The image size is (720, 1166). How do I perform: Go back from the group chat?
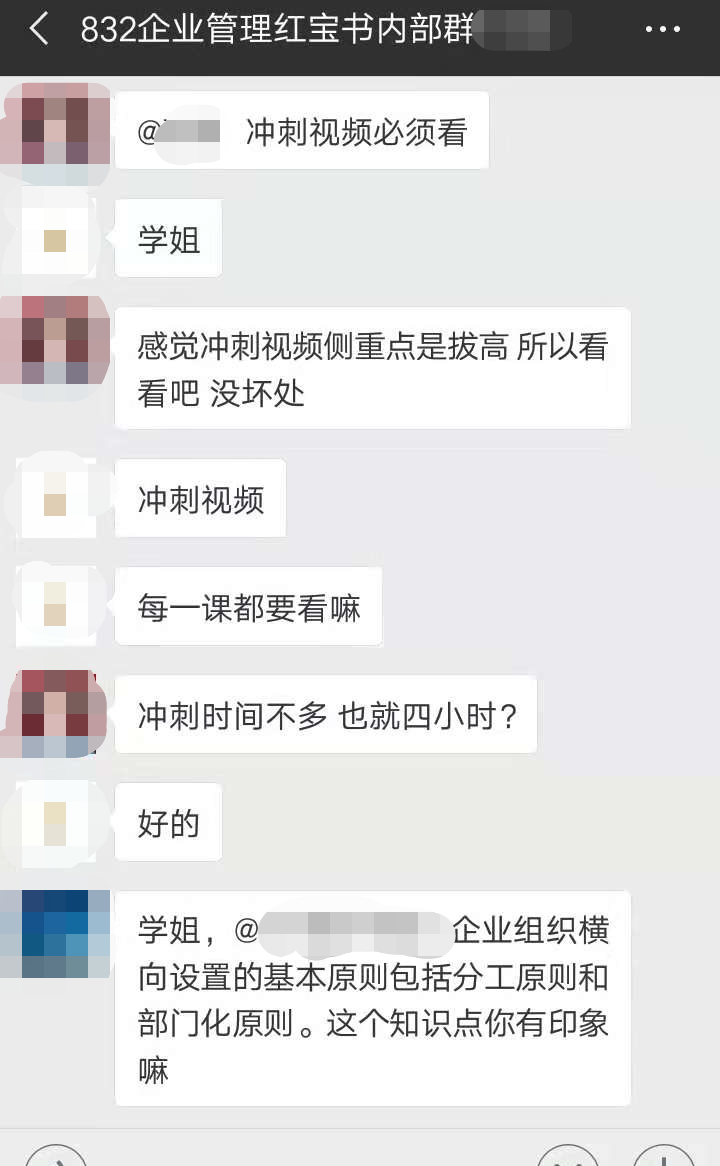click(38, 30)
